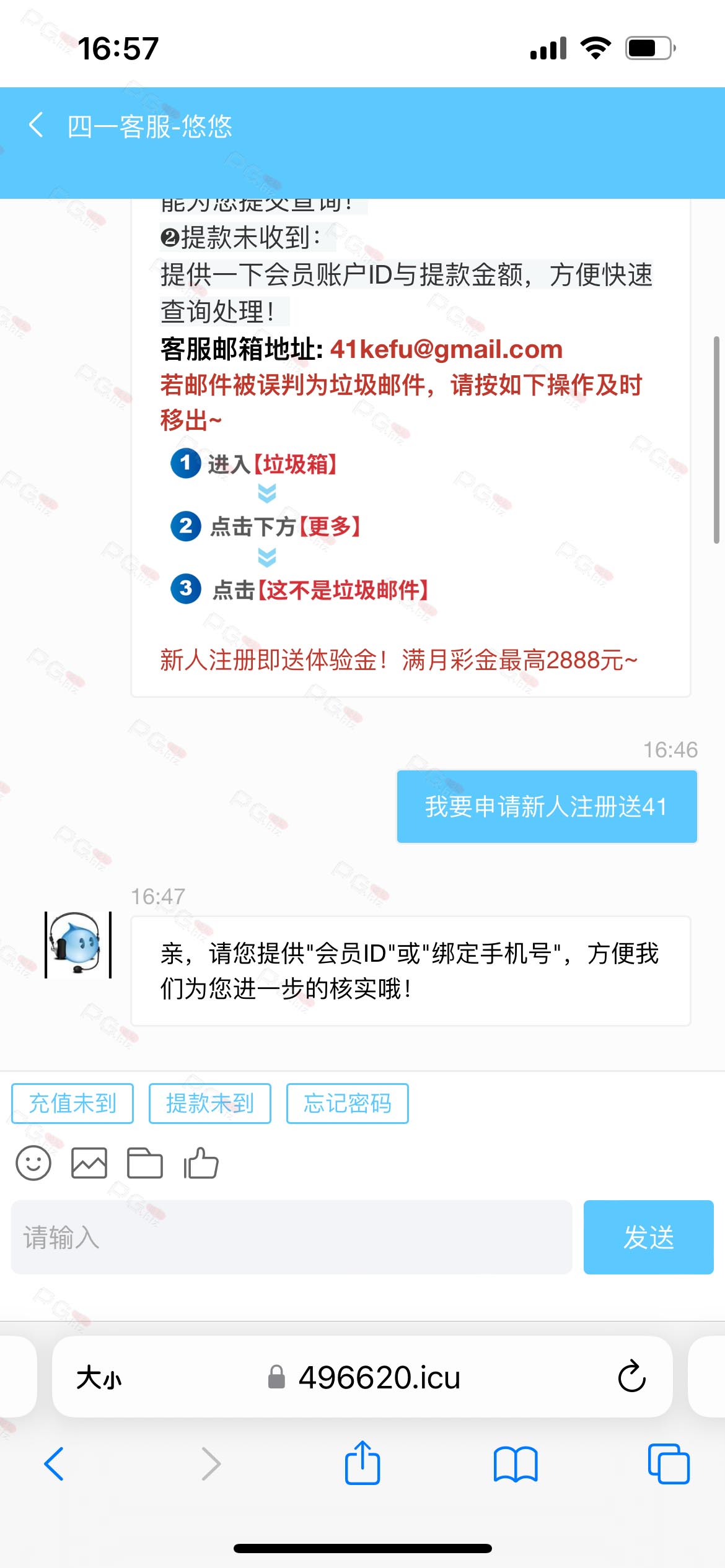725x1568 pixels.
Task: Select the 提款未到 quick reply
Action: click(x=210, y=1104)
